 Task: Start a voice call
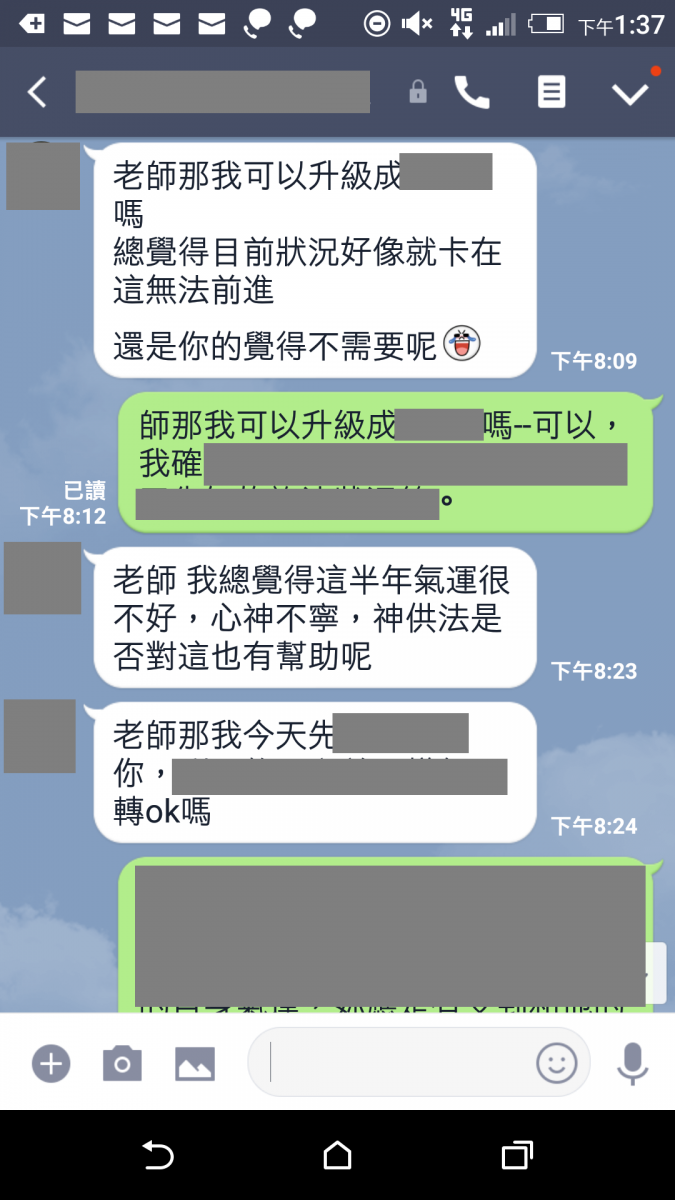[472, 93]
